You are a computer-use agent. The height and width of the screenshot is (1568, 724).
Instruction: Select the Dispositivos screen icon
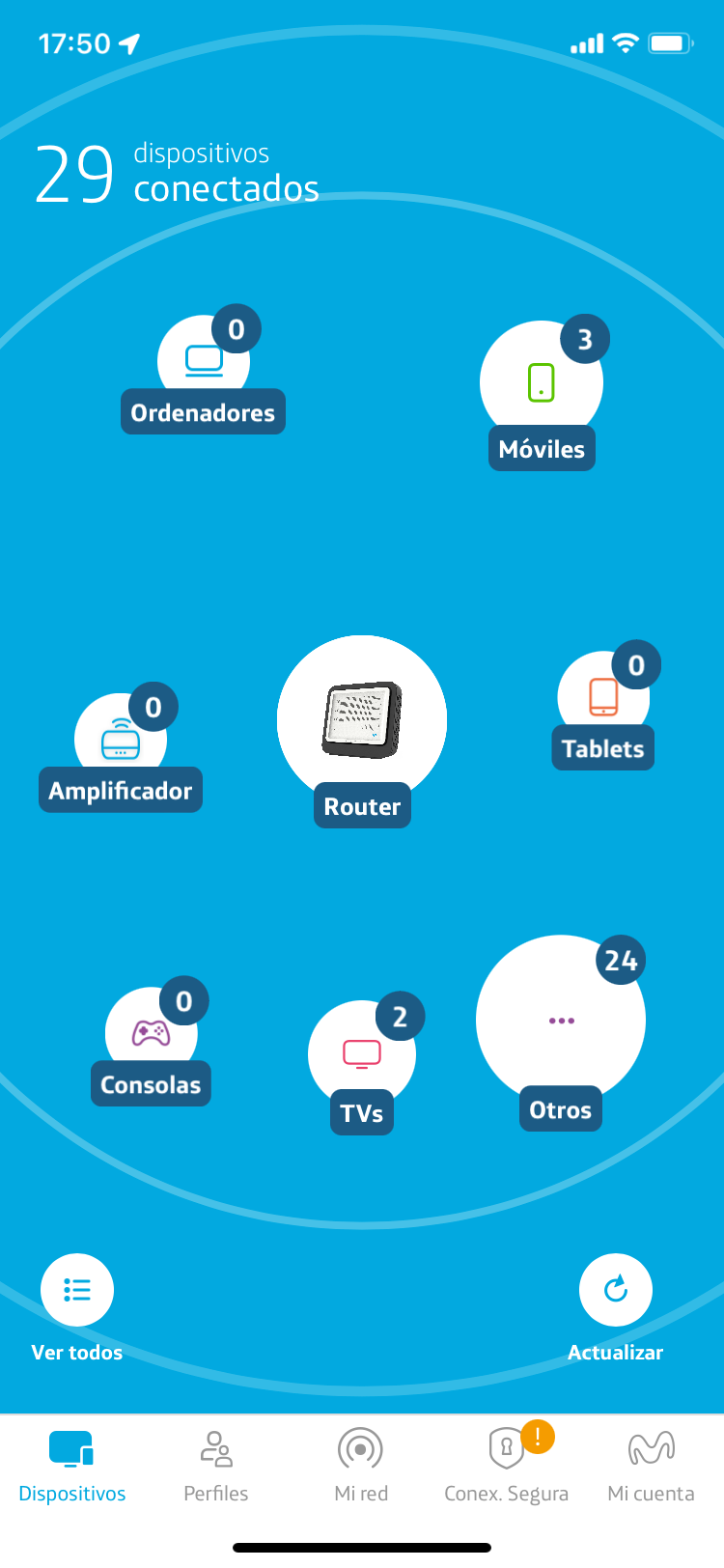(71, 1446)
